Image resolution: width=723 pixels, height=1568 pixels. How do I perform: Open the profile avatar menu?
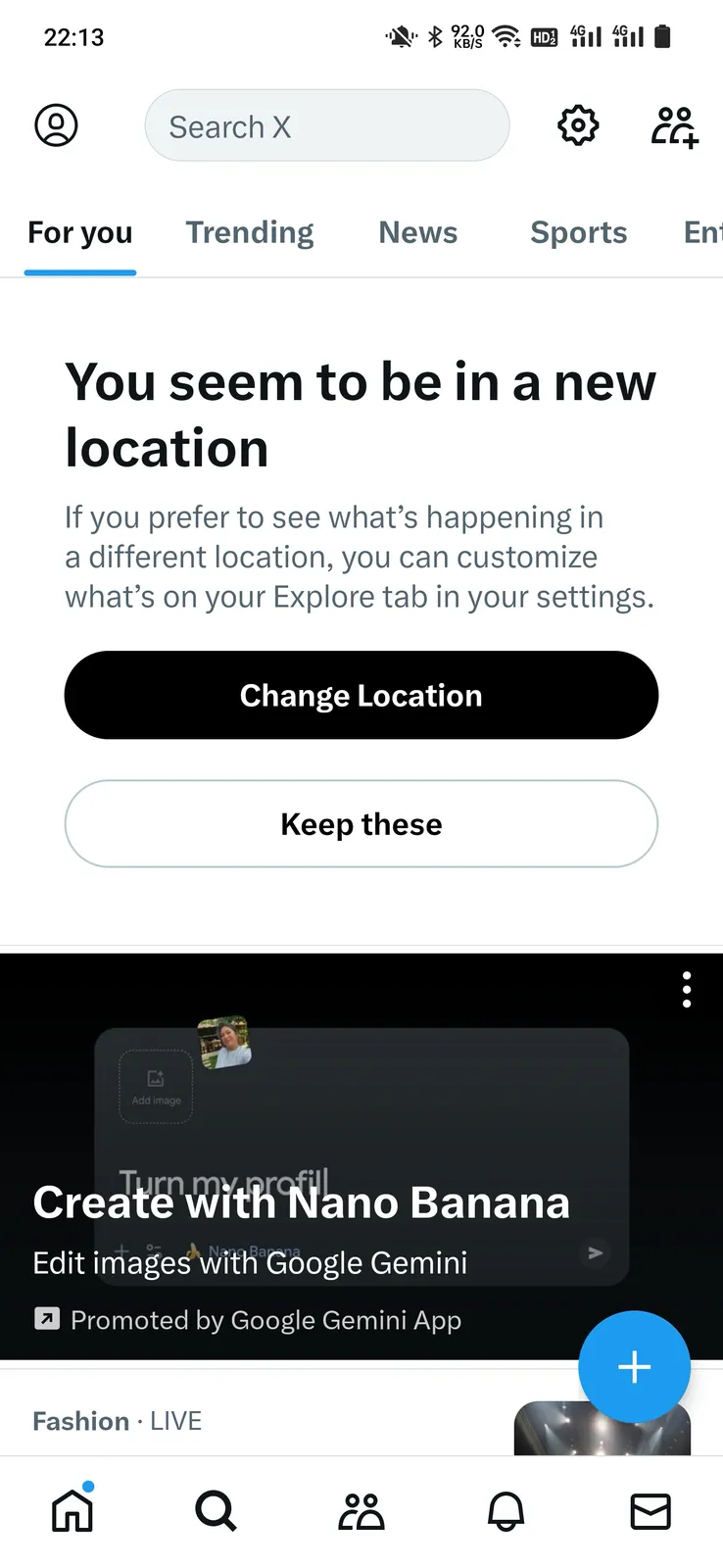56,125
